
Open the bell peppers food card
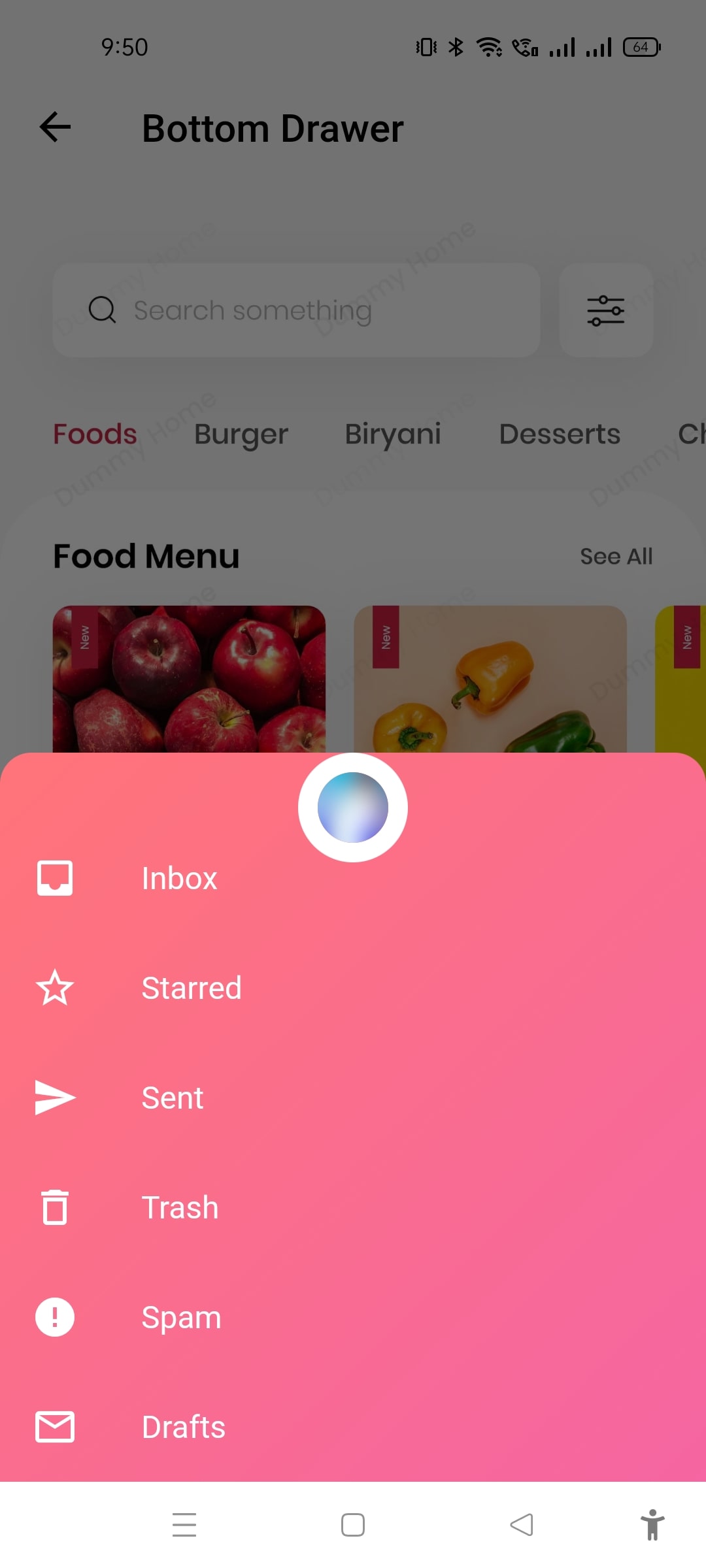(x=490, y=679)
